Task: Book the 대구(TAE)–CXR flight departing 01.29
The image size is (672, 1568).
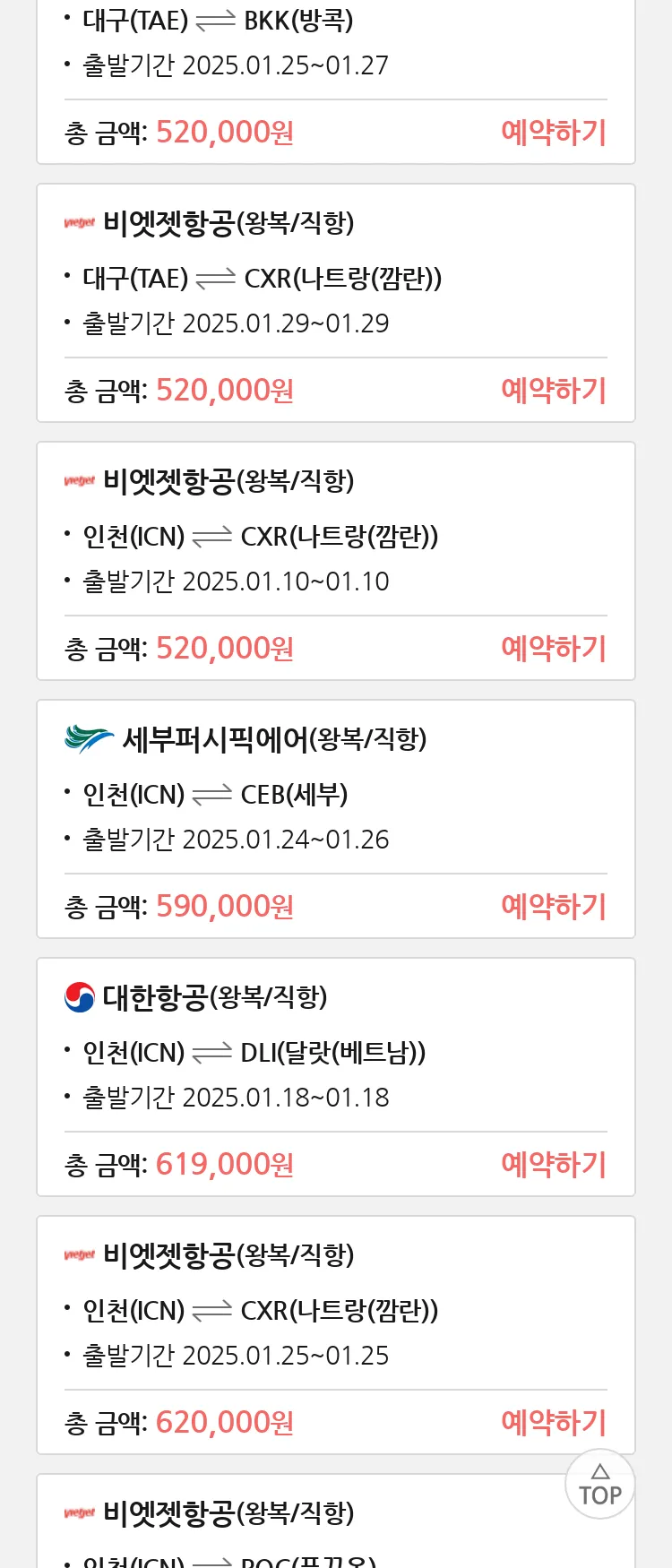Action: pyautogui.click(x=554, y=391)
